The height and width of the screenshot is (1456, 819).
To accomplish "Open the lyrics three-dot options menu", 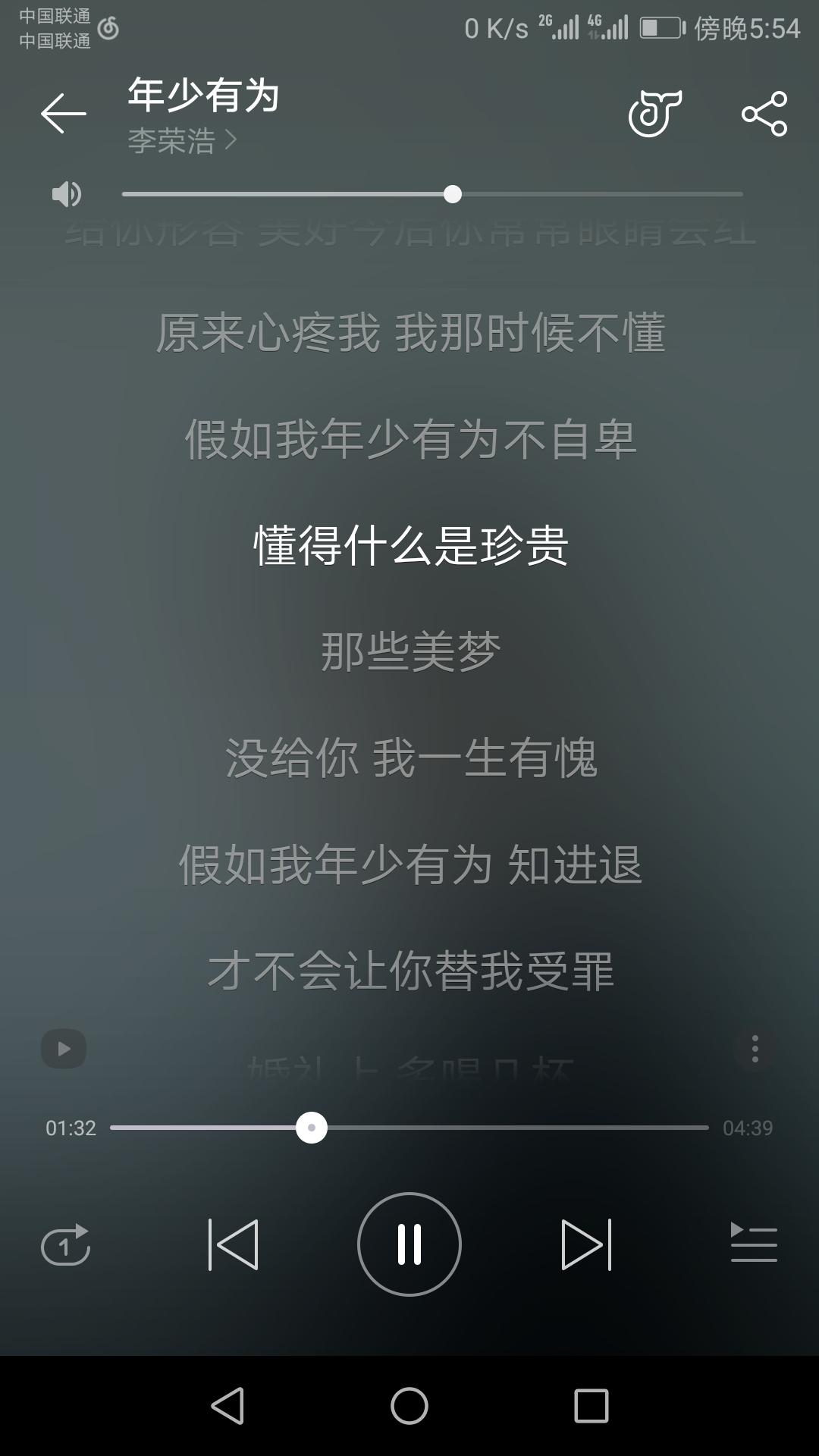I will (x=755, y=1049).
